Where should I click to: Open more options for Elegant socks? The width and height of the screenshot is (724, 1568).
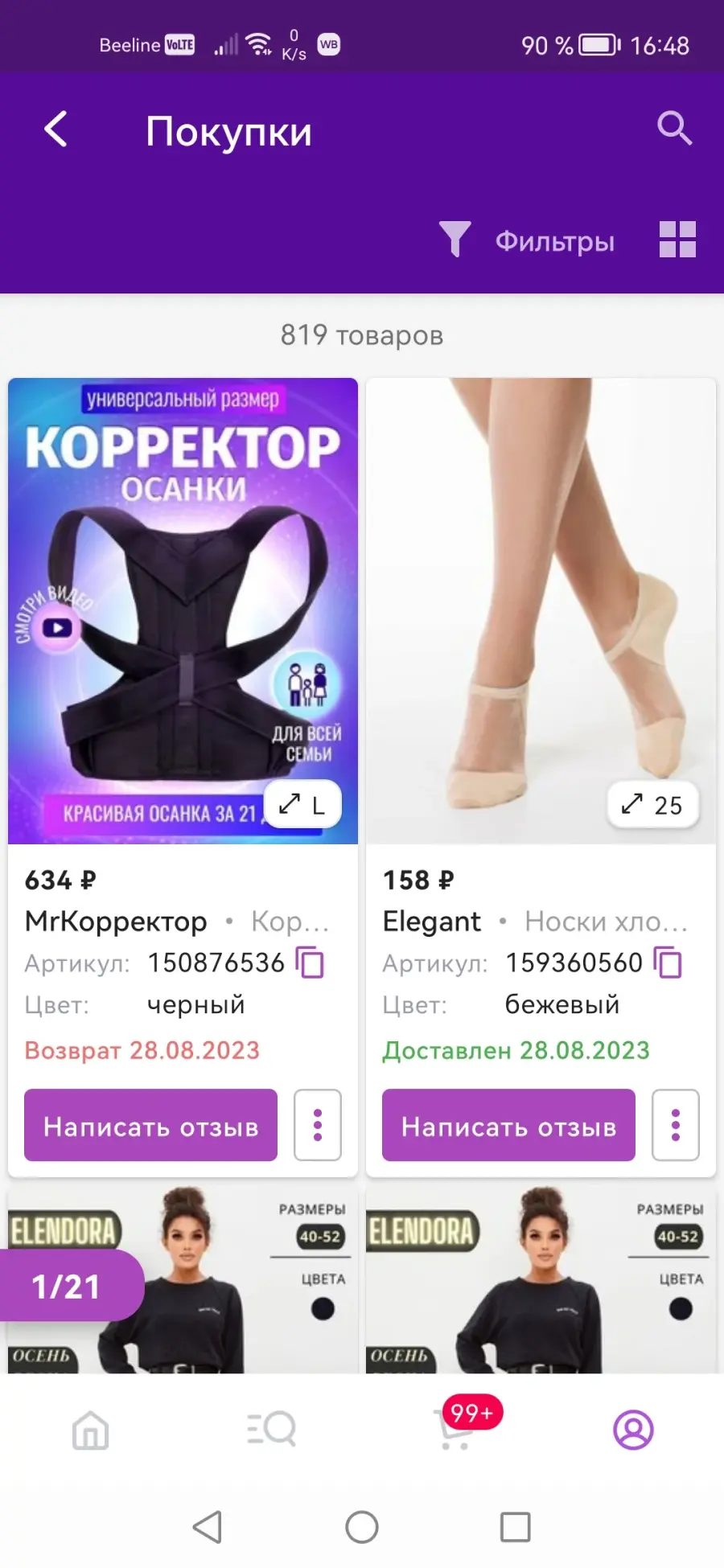(676, 1125)
